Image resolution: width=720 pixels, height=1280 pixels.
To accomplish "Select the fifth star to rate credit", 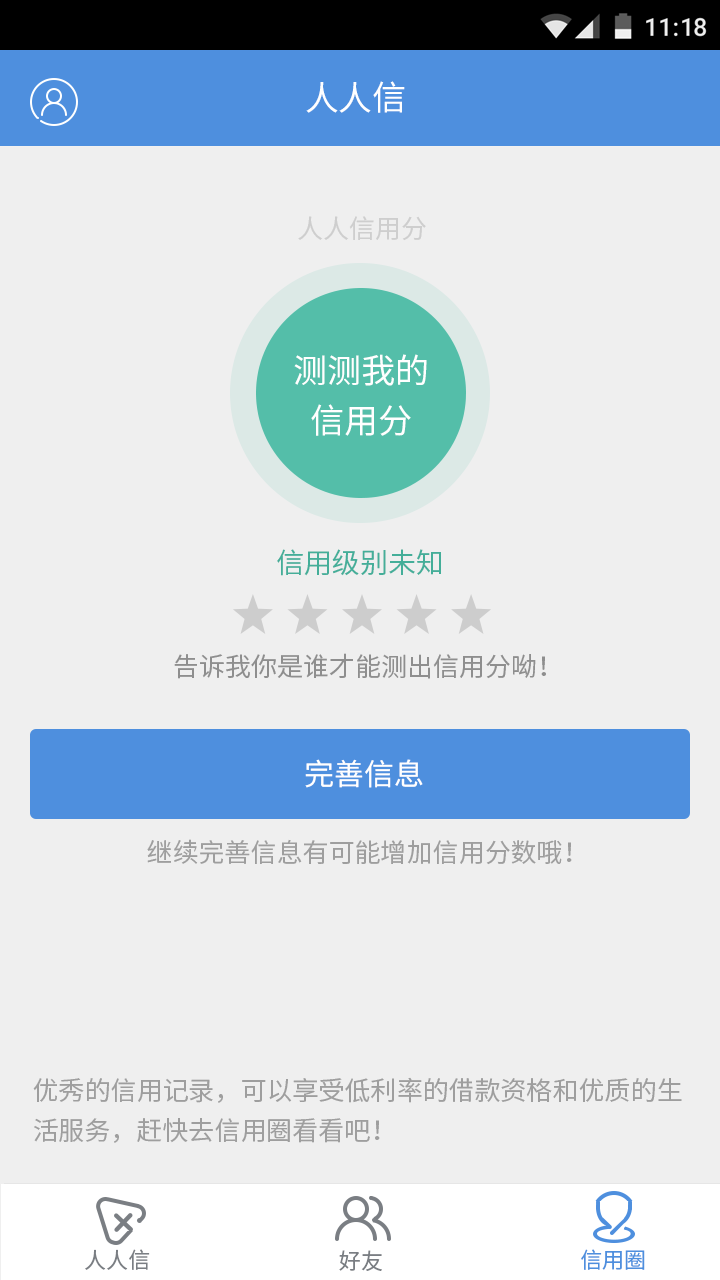I will coord(466,615).
